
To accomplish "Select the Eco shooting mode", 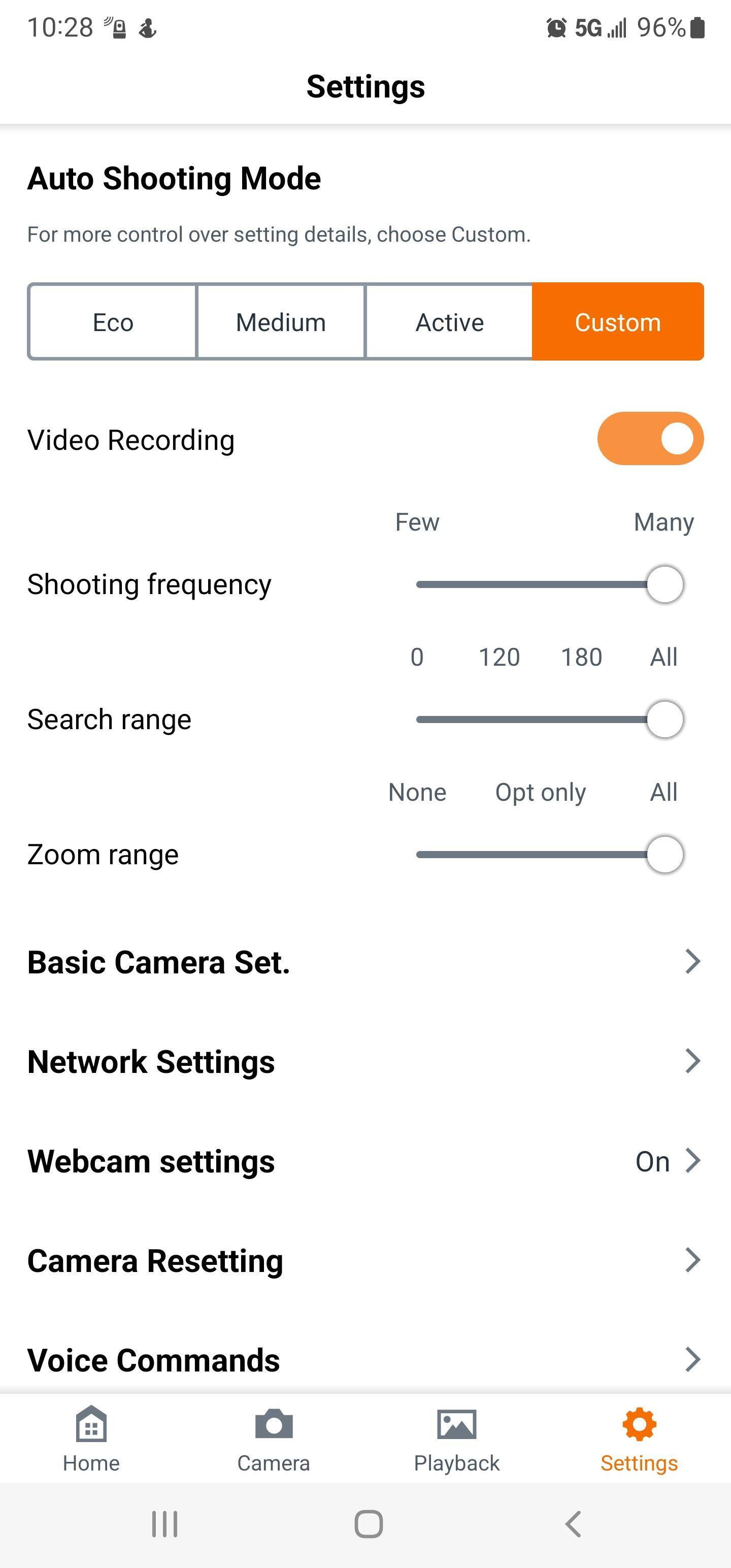I will (x=113, y=322).
